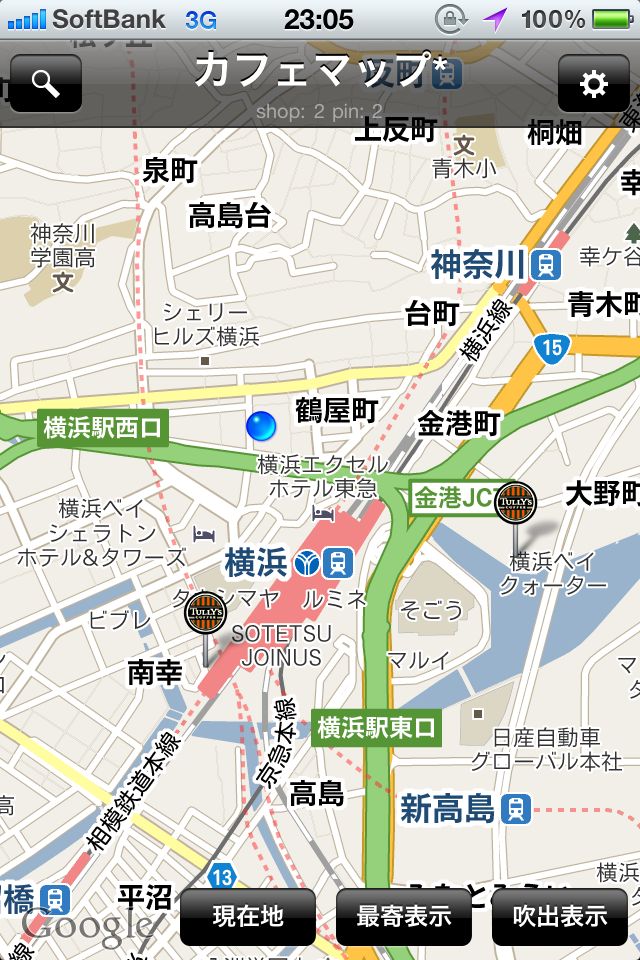The width and height of the screenshot is (640, 960).
Task: Select the 最寄表示 button
Action: pos(404,916)
